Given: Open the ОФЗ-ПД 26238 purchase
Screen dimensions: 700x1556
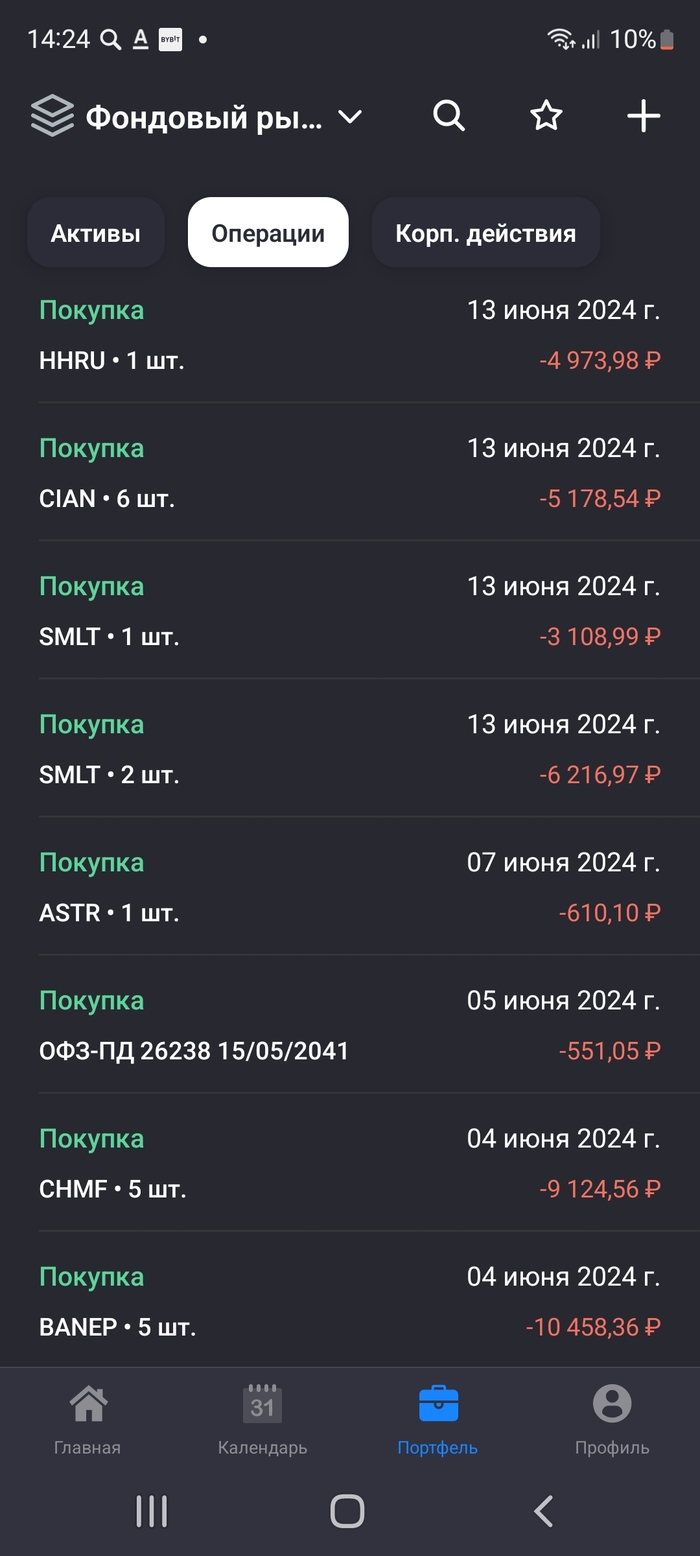Looking at the screenshot, I should (349, 1025).
